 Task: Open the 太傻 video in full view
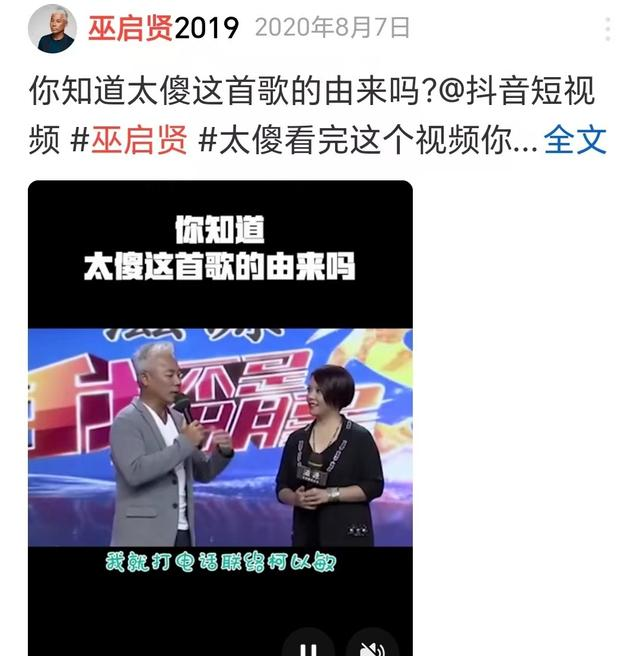tap(220, 420)
